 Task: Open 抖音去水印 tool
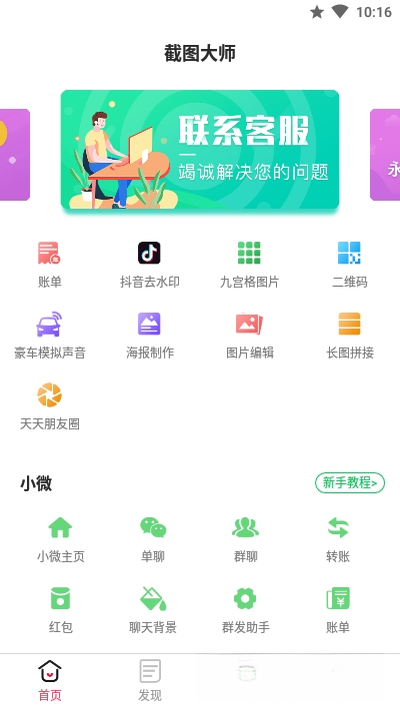pyautogui.click(x=150, y=265)
